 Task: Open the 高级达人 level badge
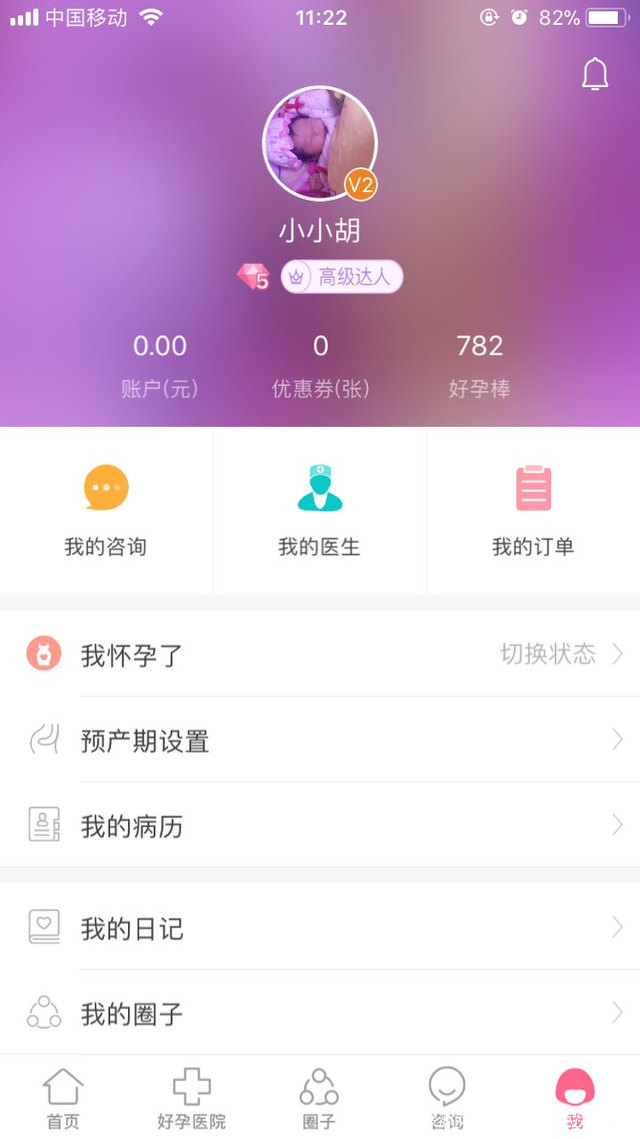(342, 277)
